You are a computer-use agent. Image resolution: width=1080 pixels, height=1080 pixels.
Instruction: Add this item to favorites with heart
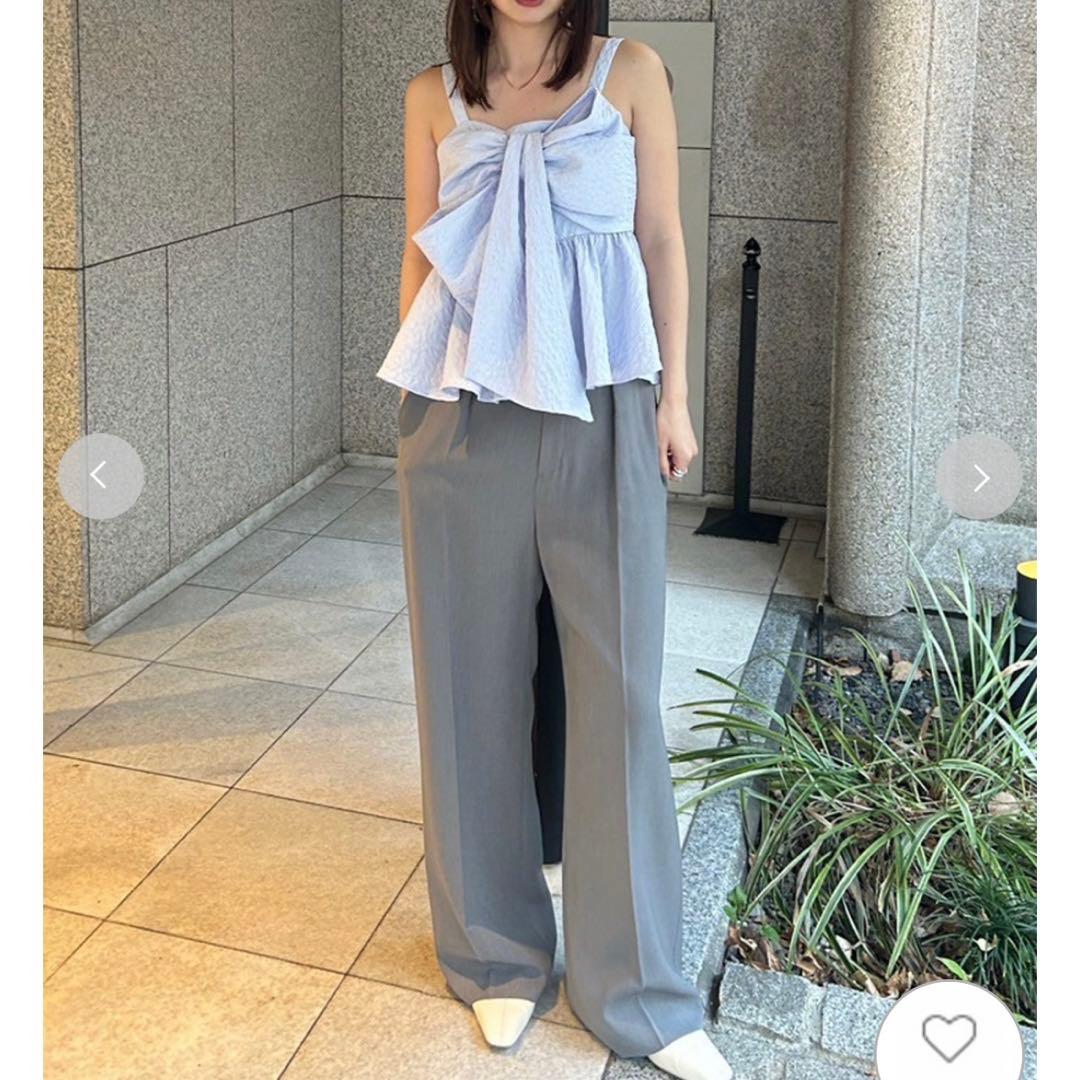tap(948, 1038)
